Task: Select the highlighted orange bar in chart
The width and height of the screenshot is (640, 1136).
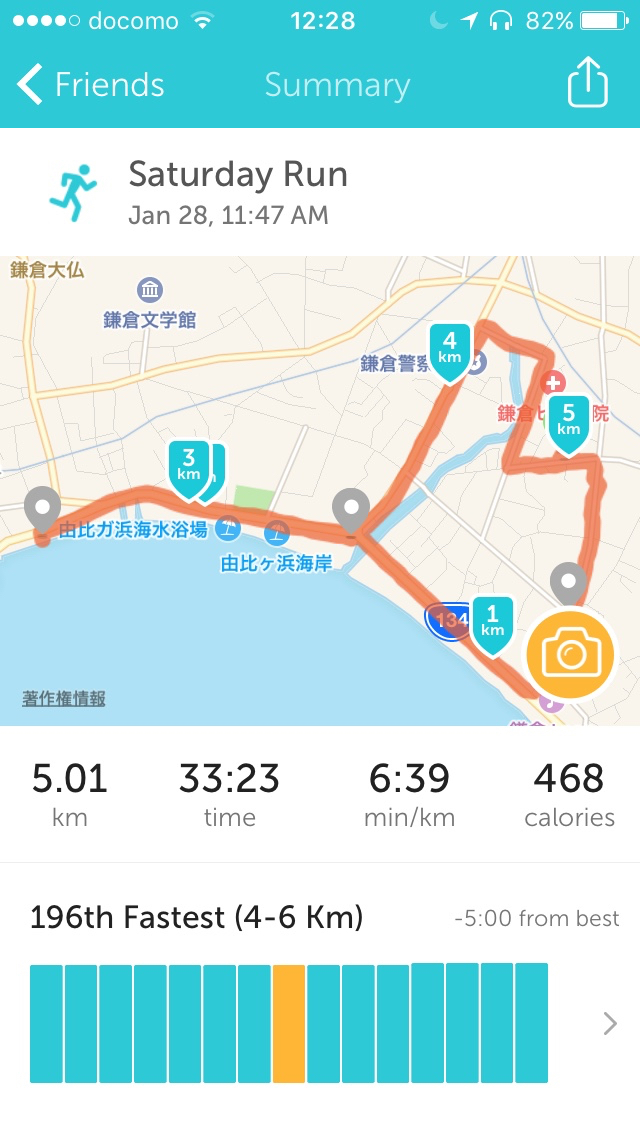Action: tap(289, 1023)
